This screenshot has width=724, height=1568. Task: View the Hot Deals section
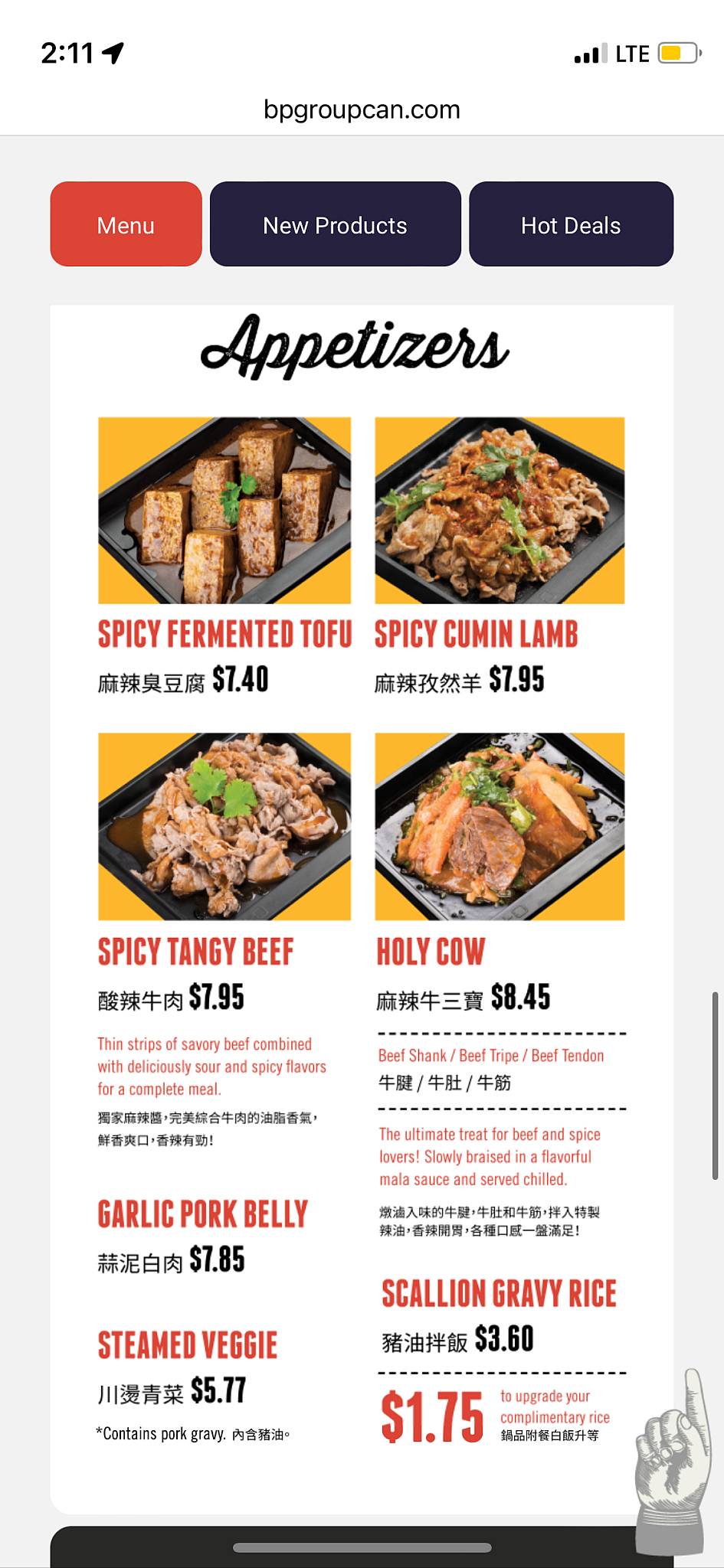pos(571,224)
